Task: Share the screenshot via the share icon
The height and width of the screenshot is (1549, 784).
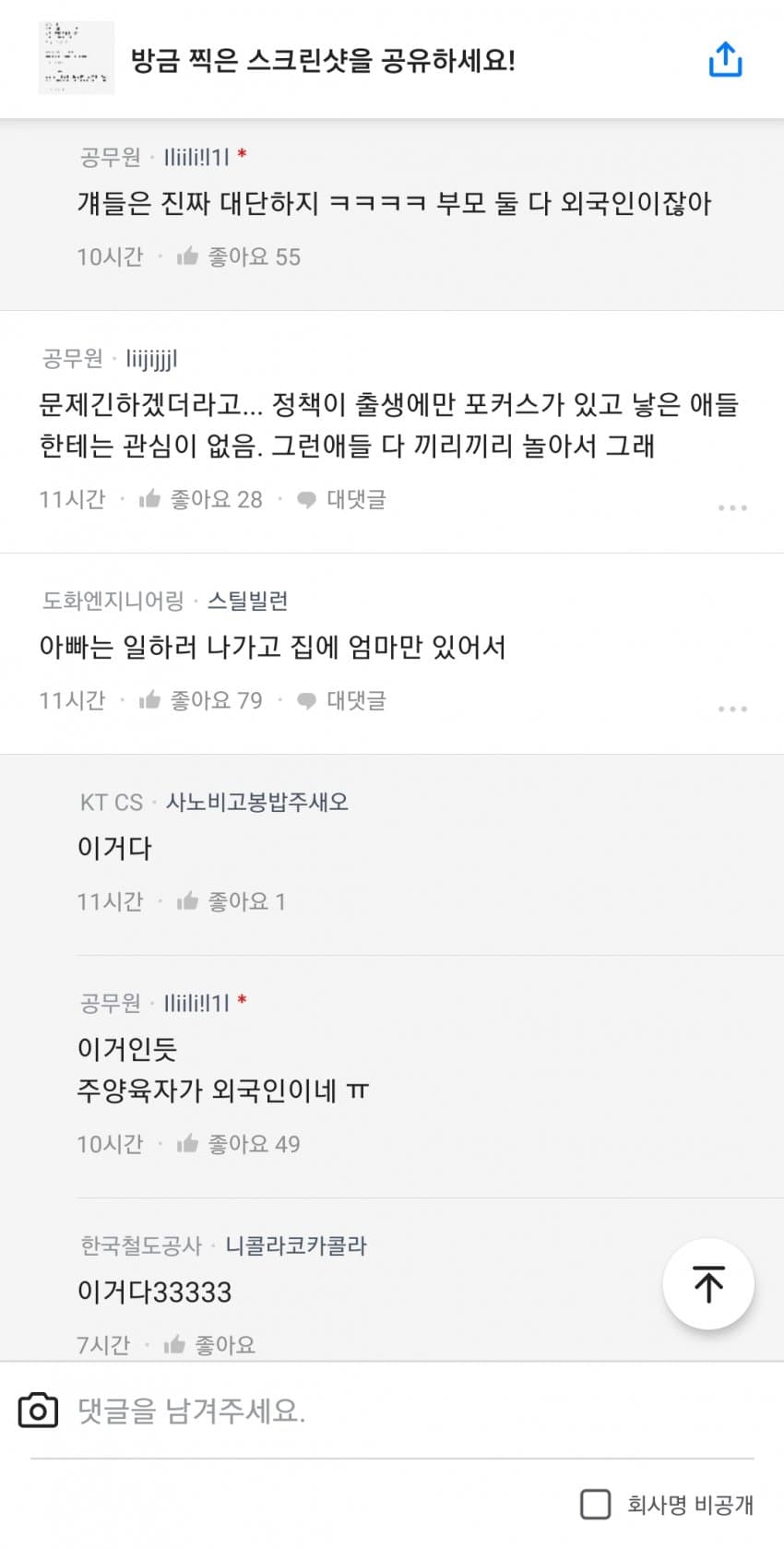Action: pos(725,60)
